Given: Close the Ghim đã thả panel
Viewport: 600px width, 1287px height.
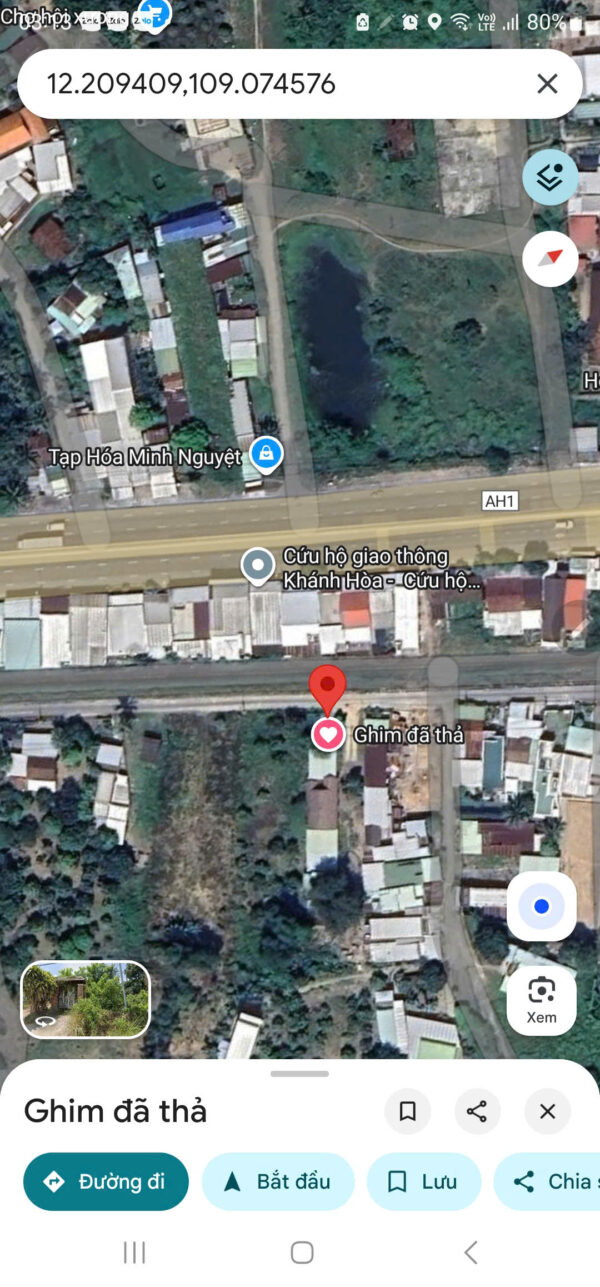Looking at the screenshot, I should pos(547,1111).
